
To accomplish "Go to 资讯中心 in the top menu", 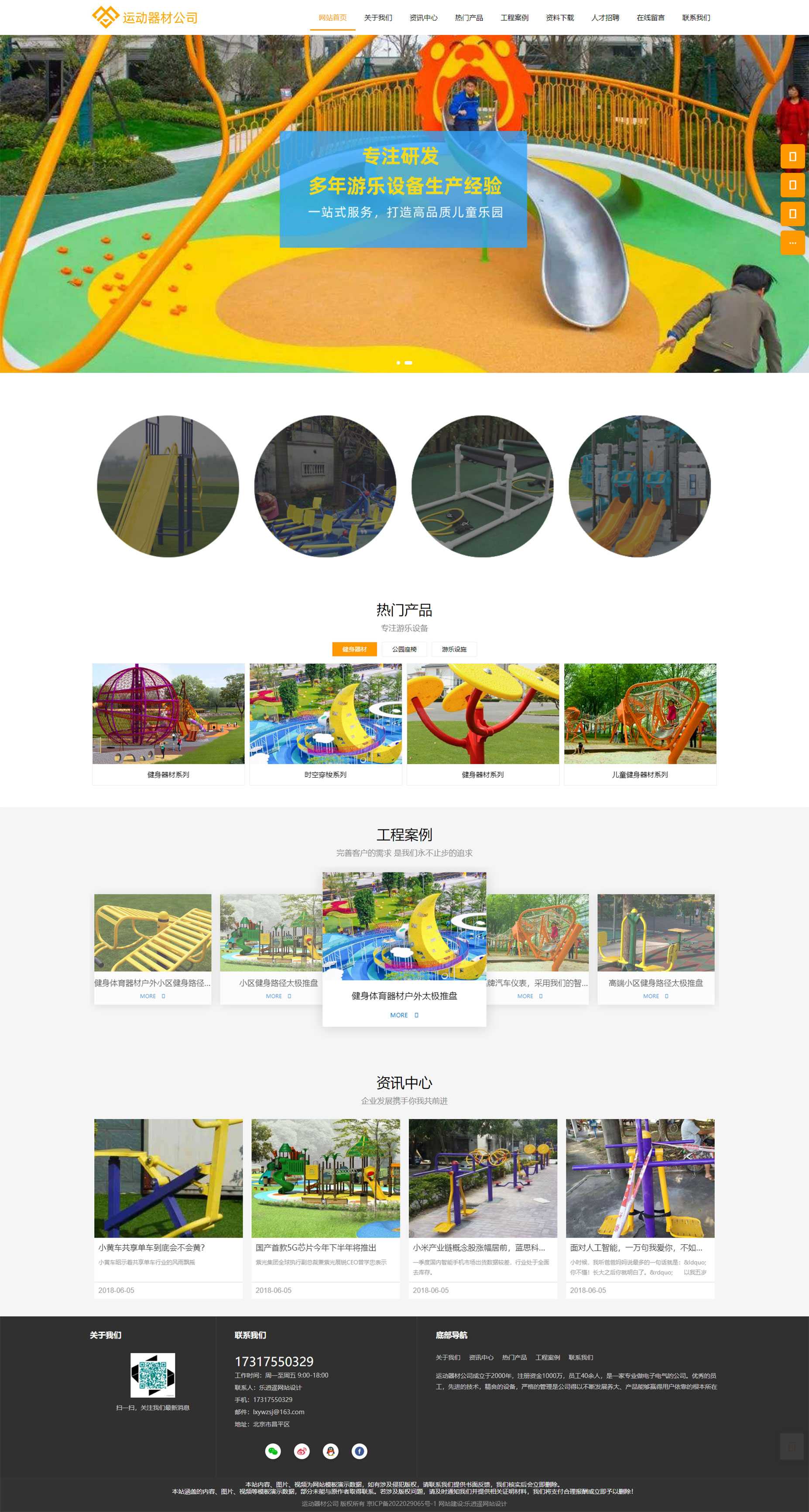I will (x=423, y=17).
